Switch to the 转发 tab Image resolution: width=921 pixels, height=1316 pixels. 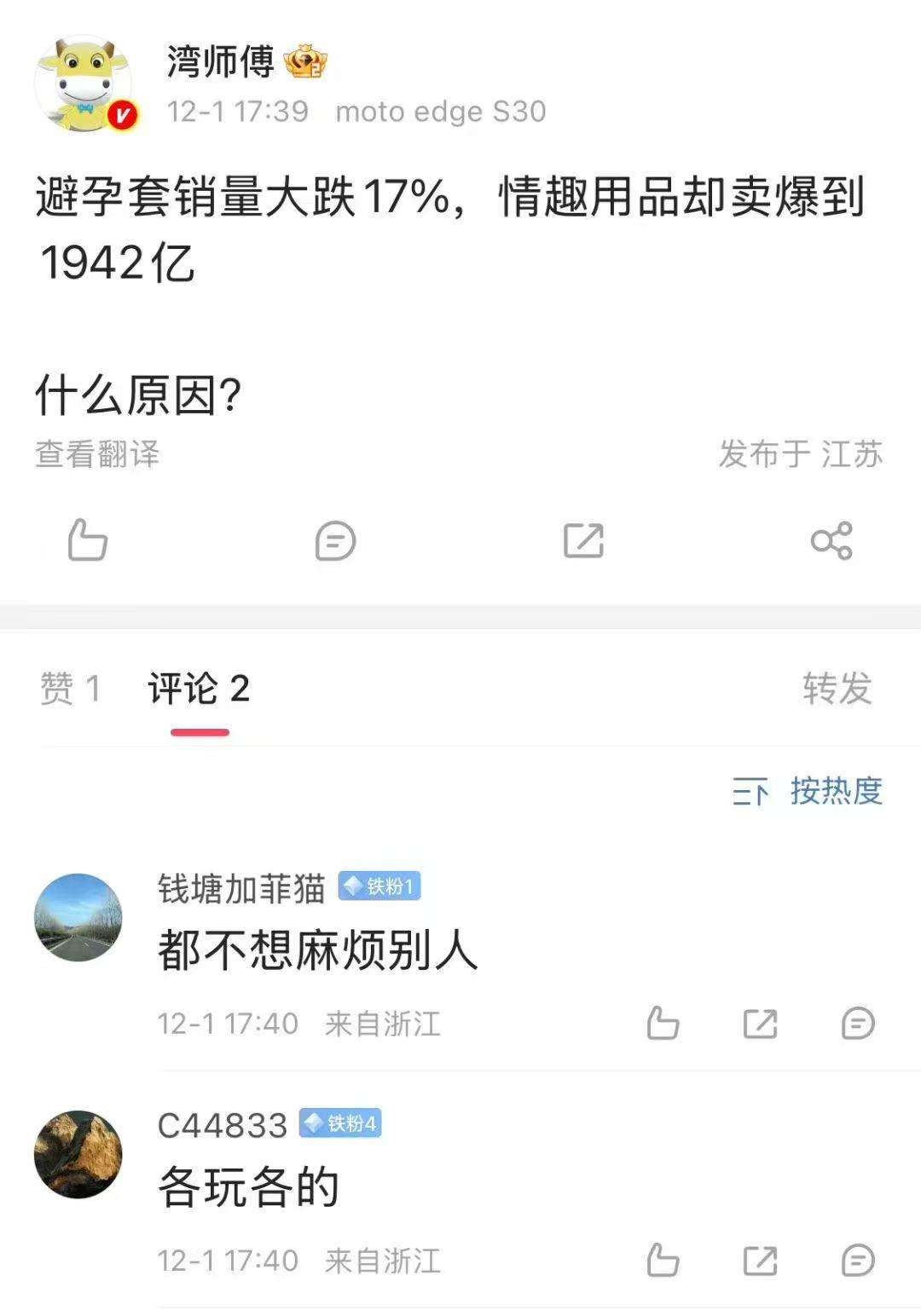coord(837,689)
